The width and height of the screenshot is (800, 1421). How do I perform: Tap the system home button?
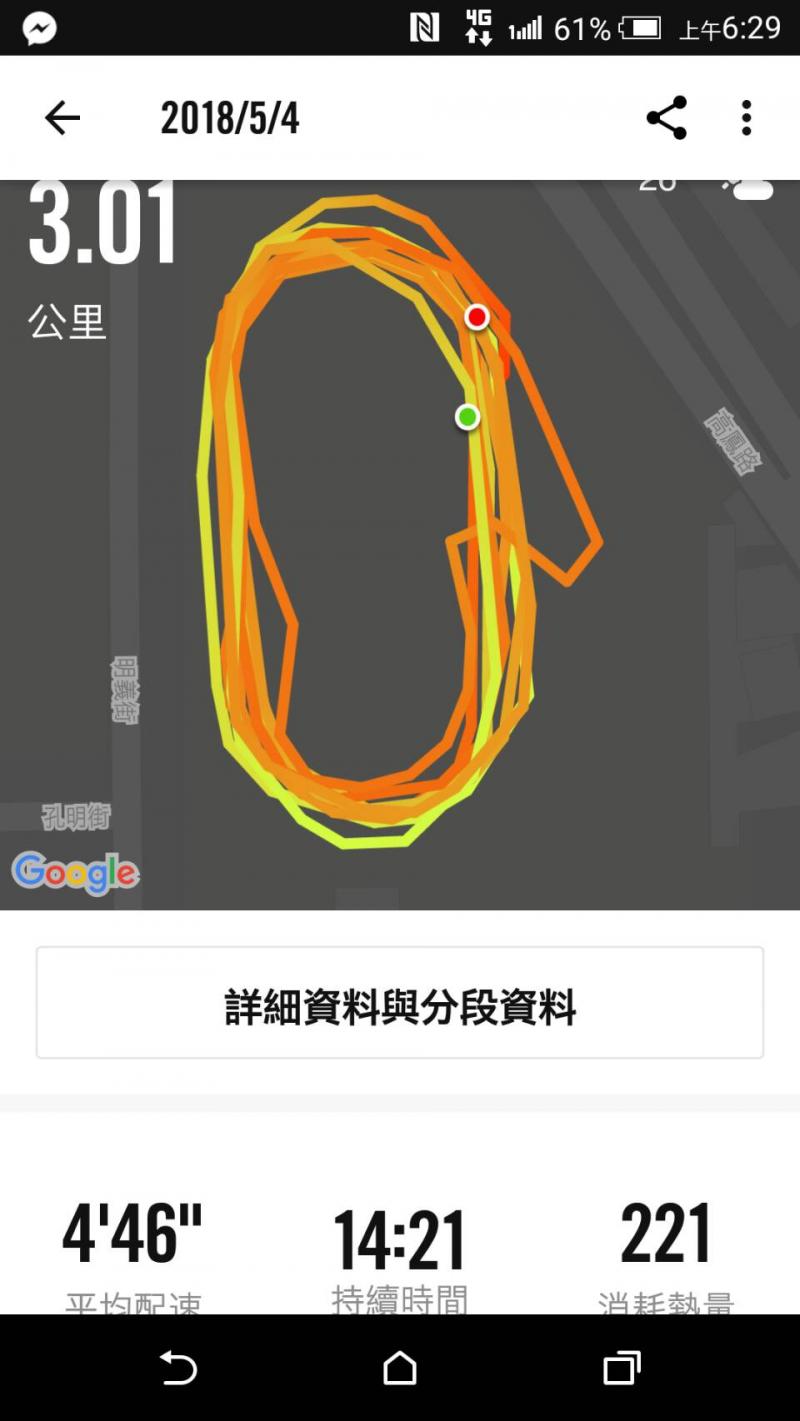coord(400,1367)
